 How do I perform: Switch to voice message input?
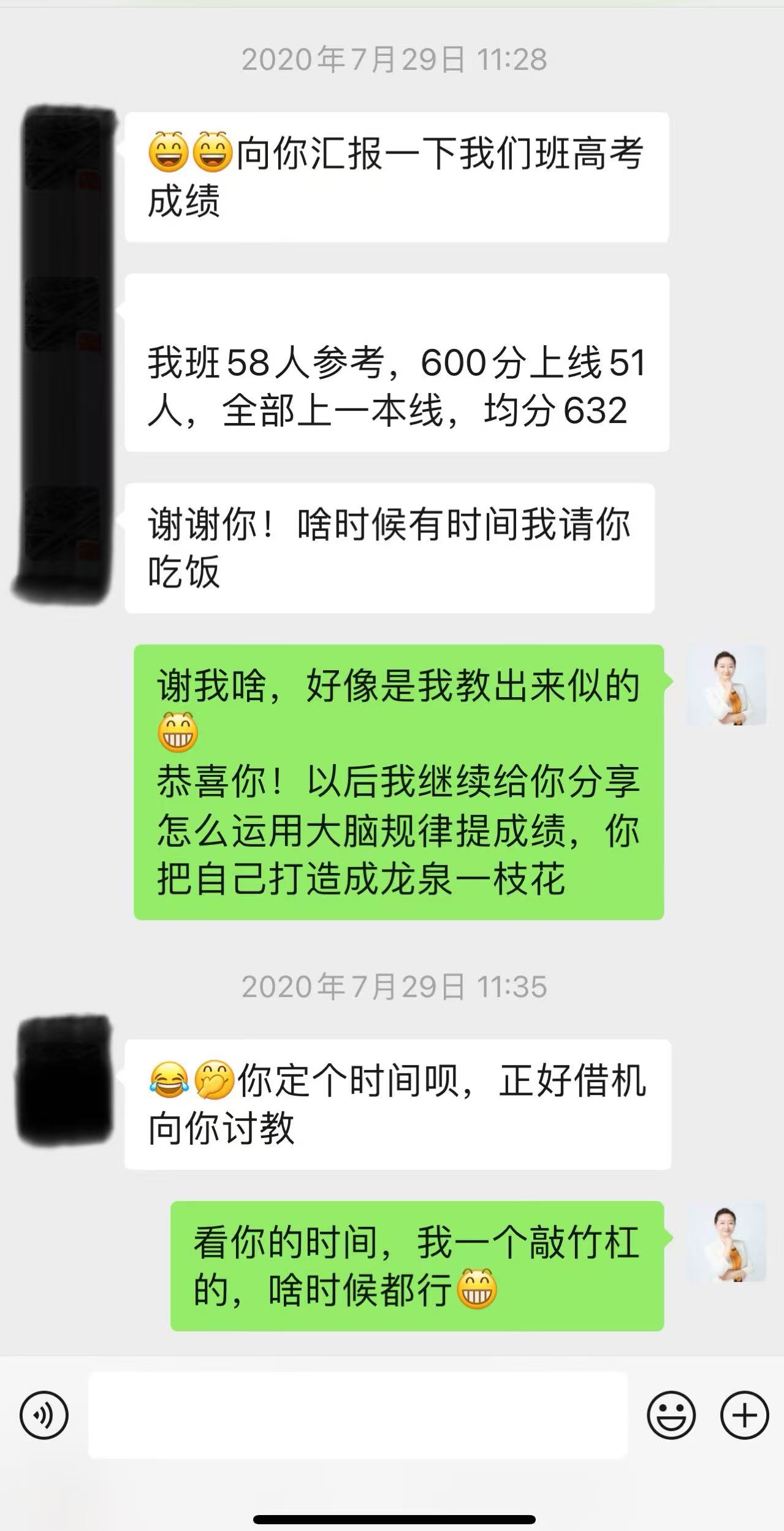[x=44, y=1416]
